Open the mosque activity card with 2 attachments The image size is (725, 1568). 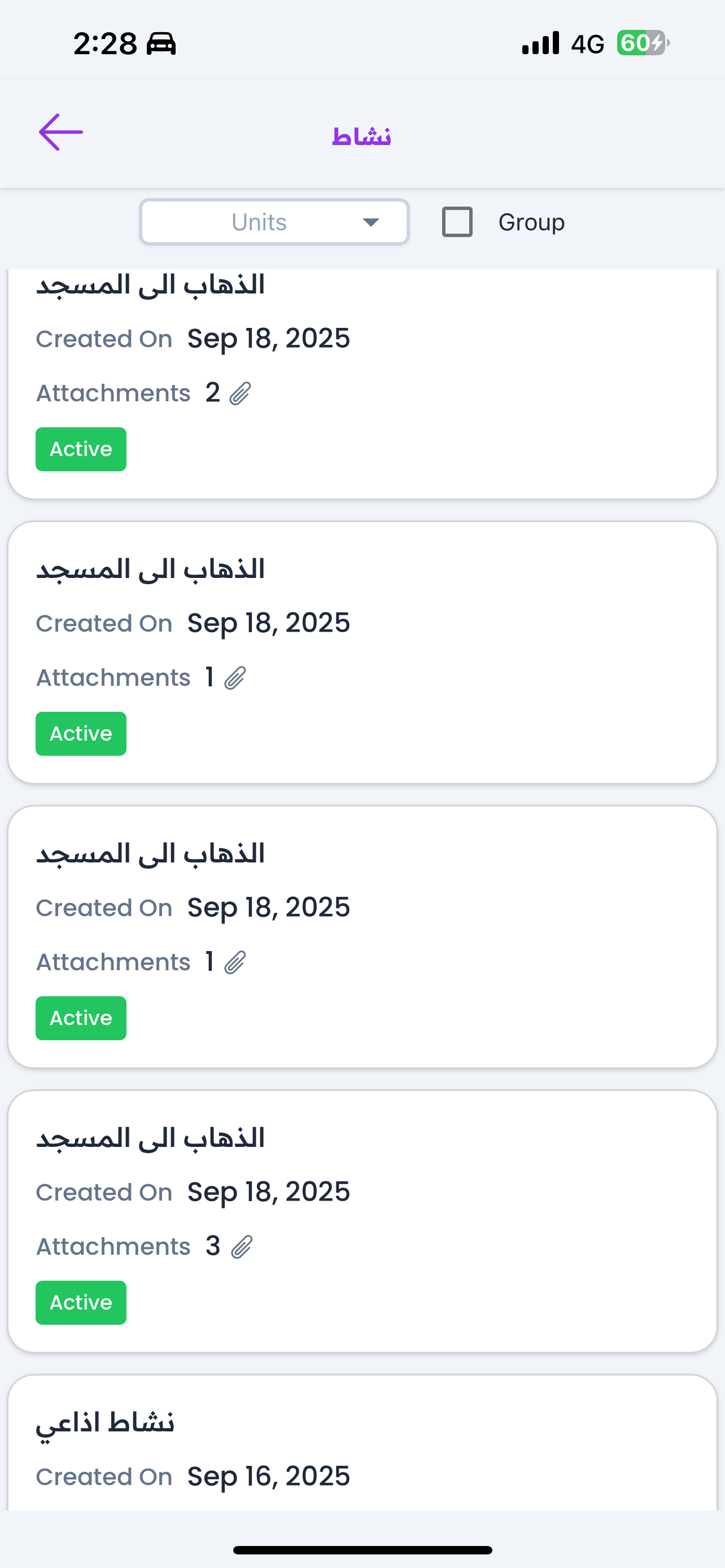(x=361, y=383)
